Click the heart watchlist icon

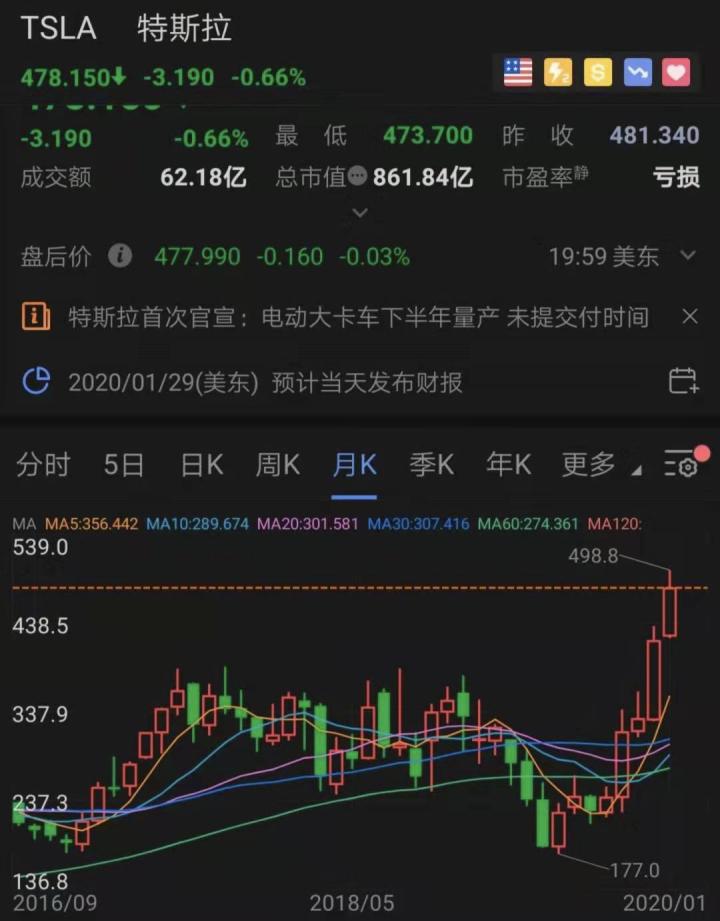(677, 72)
